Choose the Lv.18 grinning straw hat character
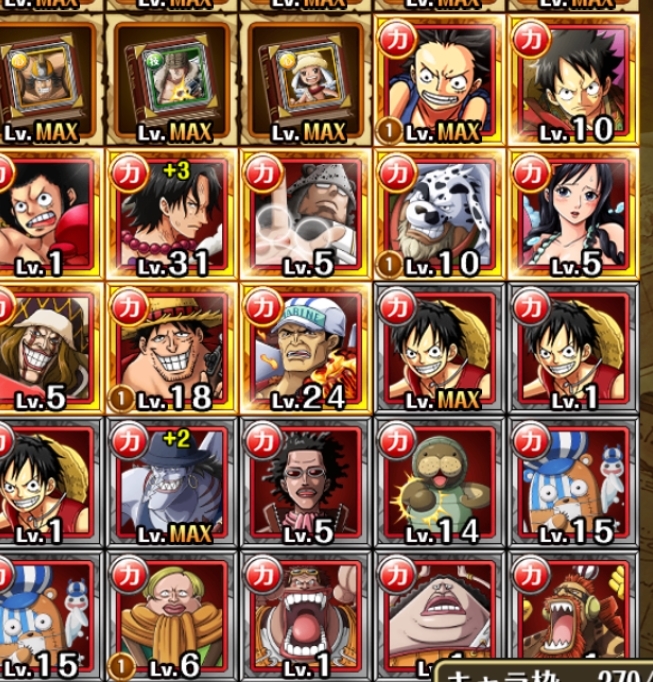653x682 pixels. pyautogui.click(x=173, y=348)
